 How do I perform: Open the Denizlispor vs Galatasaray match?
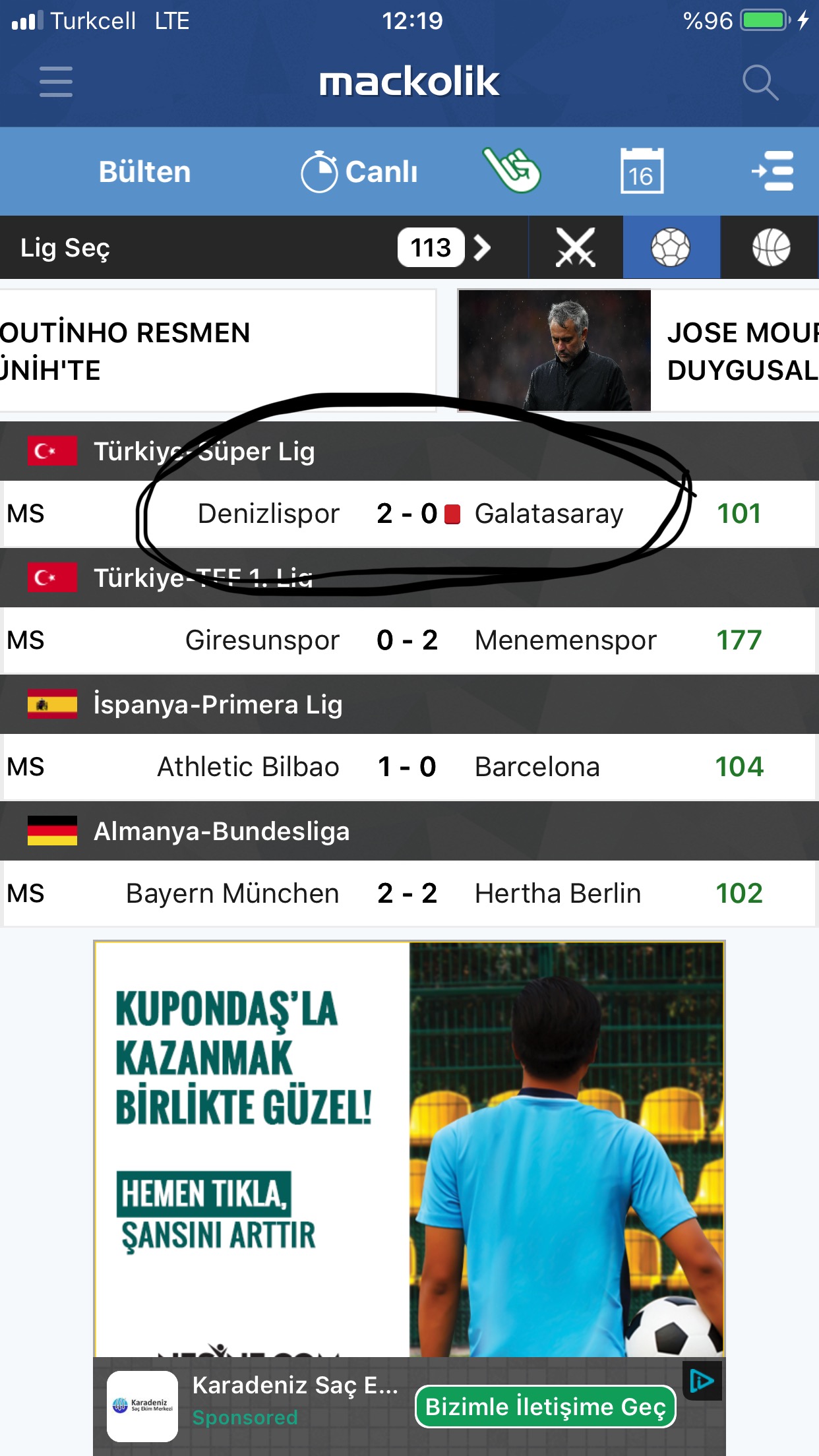(x=409, y=514)
